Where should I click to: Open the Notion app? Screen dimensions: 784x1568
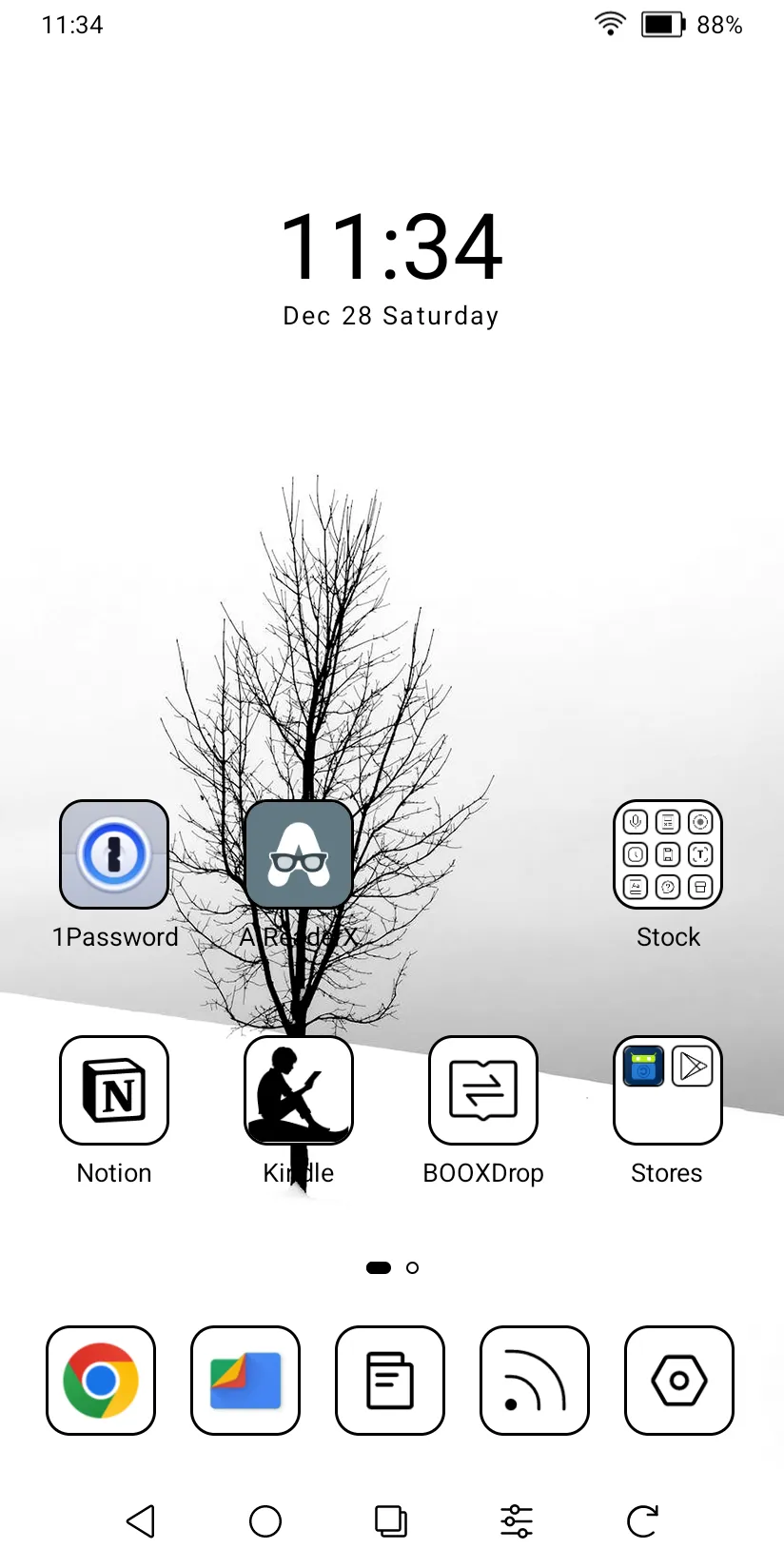pos(114,1090)
